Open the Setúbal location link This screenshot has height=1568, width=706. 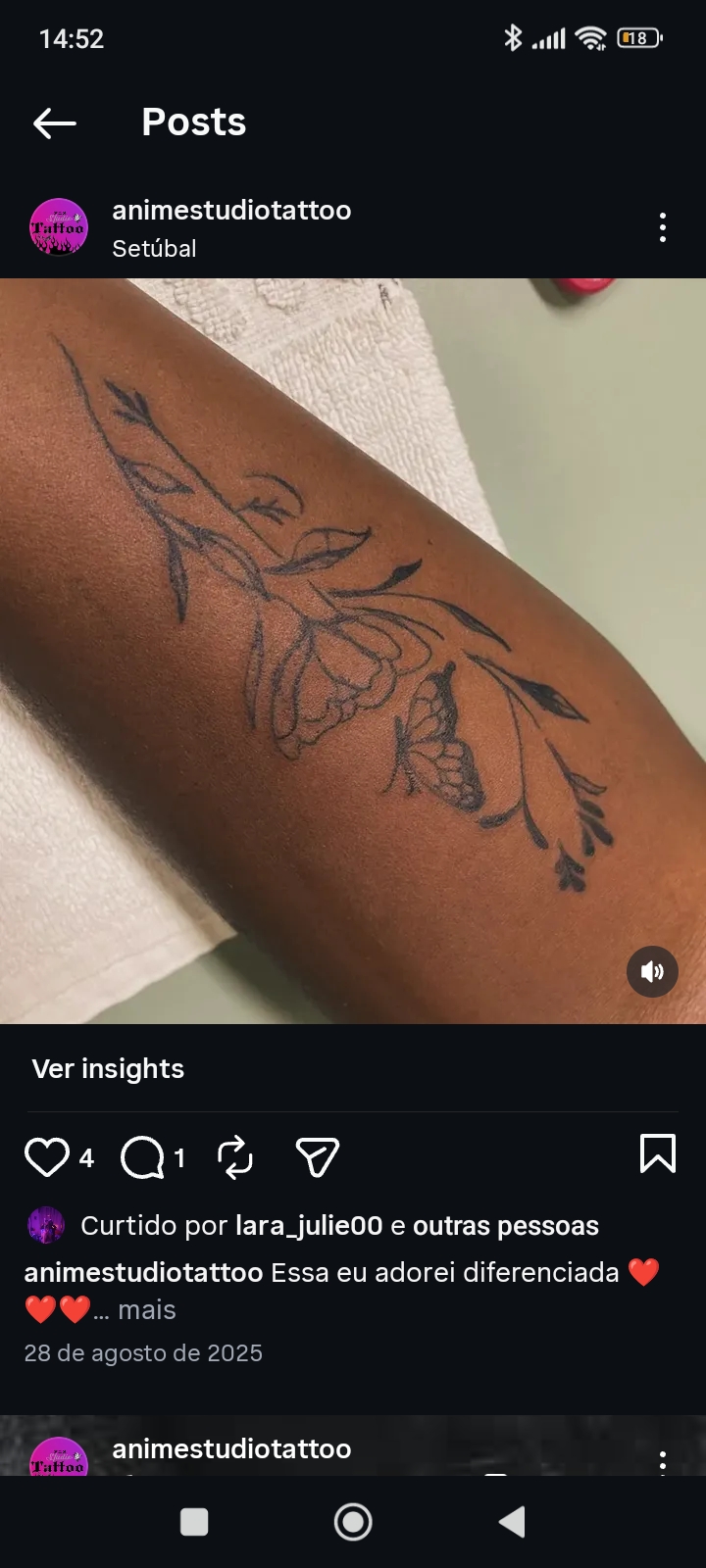coord(154,249)
